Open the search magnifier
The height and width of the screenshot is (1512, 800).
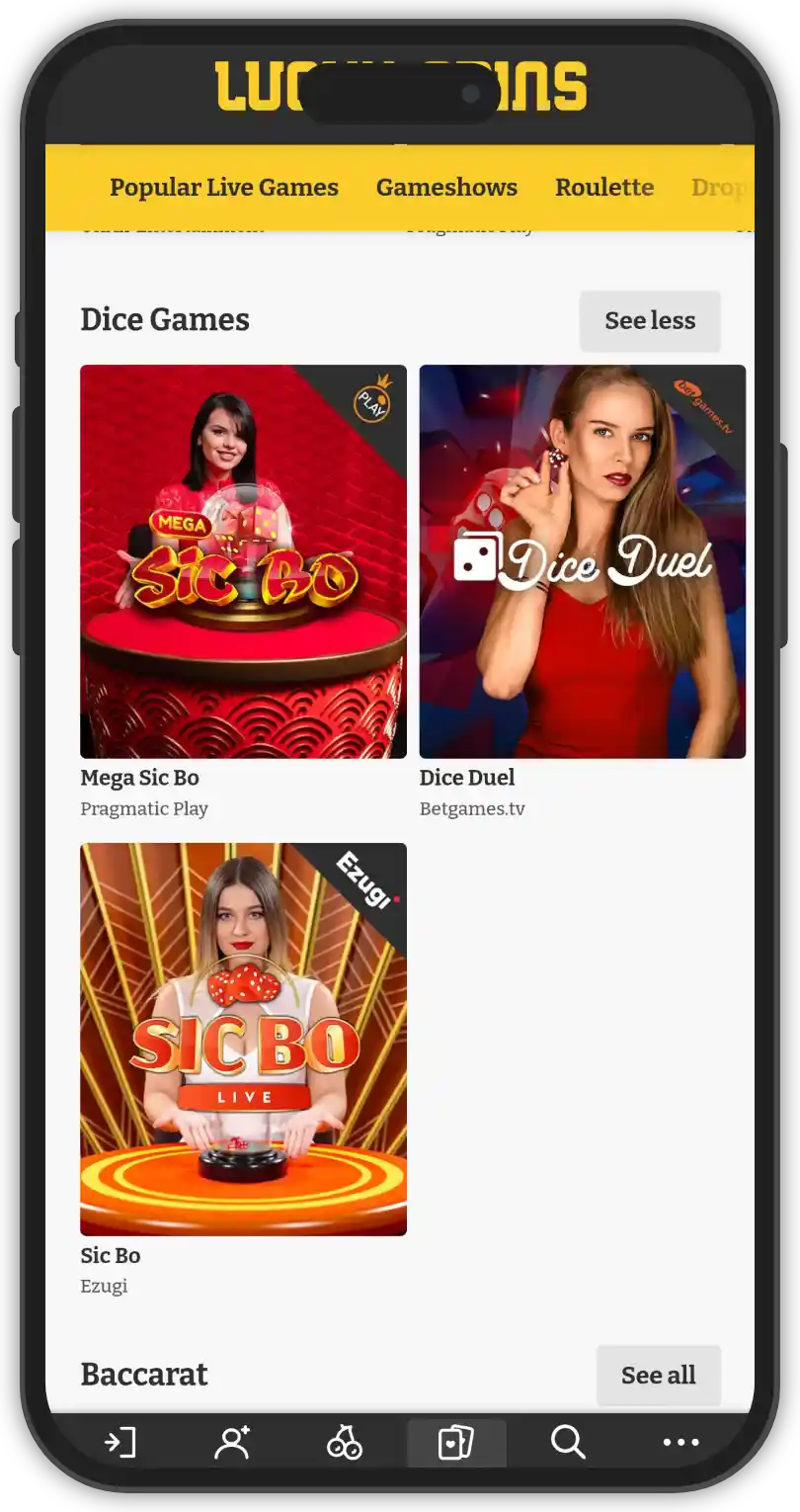pyautogui.click(x=568, y=1444)
